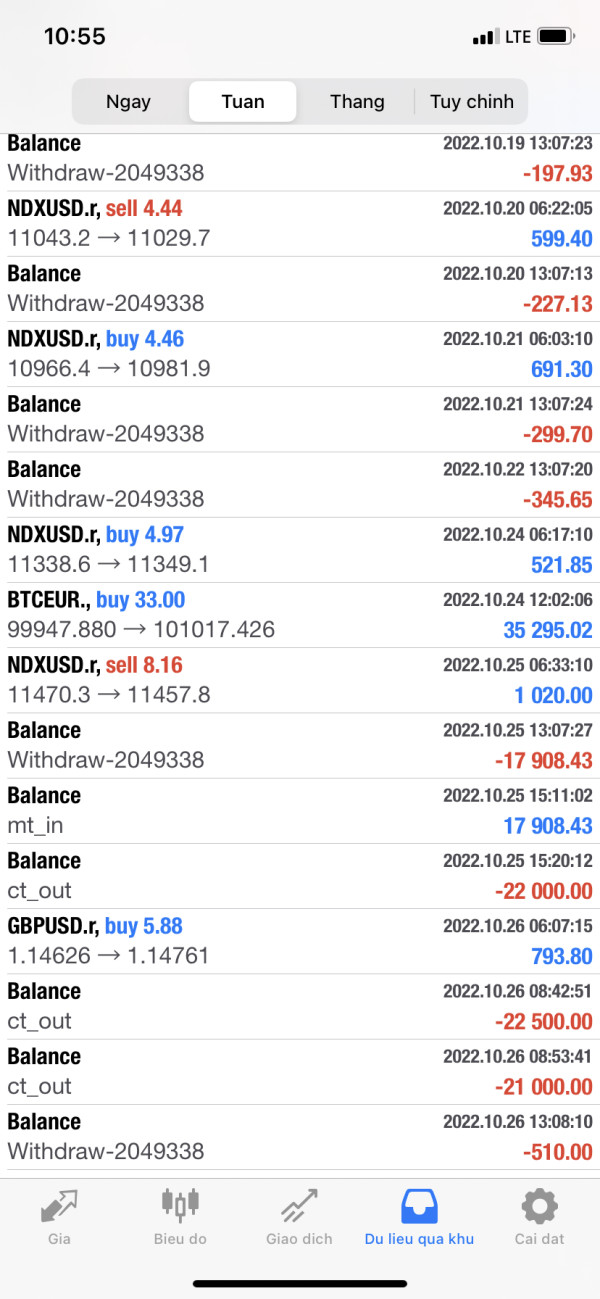Expand the BTCEUR buy 33.00 trade
The width and height of the screenshot is (600, 1299).
pyautogui.click(x=300, y=615)
